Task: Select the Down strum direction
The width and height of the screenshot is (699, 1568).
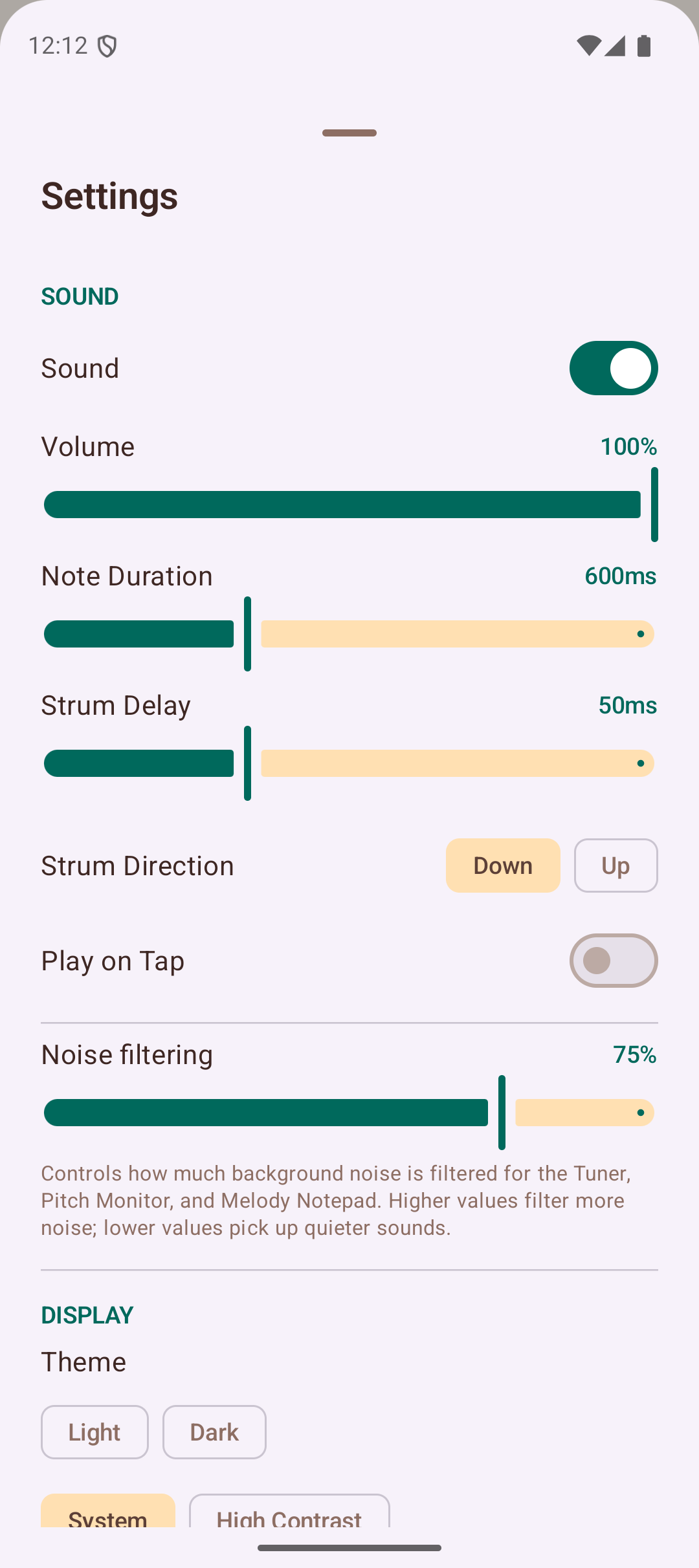Action: 503,866
